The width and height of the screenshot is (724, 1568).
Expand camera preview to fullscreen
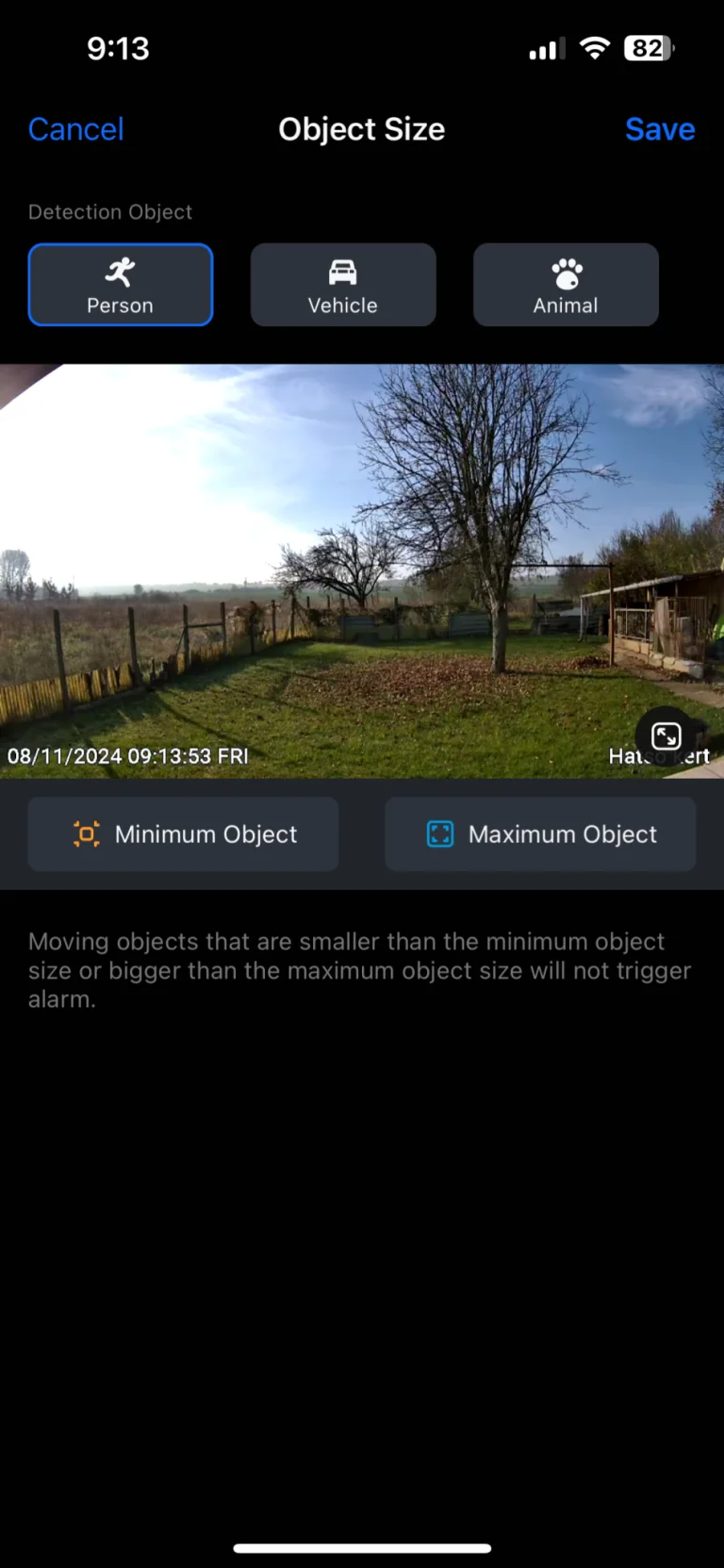(x=666, y=736)
